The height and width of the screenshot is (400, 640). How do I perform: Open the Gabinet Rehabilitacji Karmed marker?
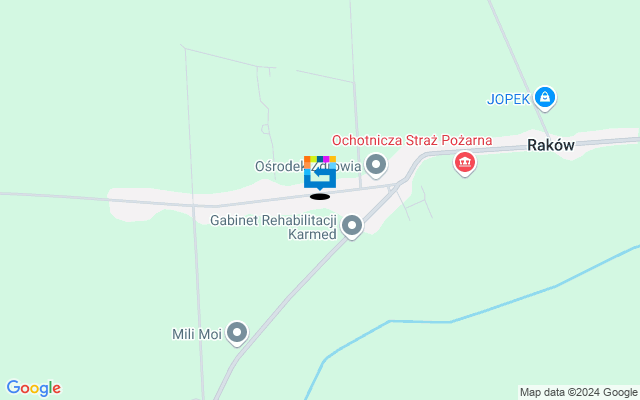[x=352, y=226]
